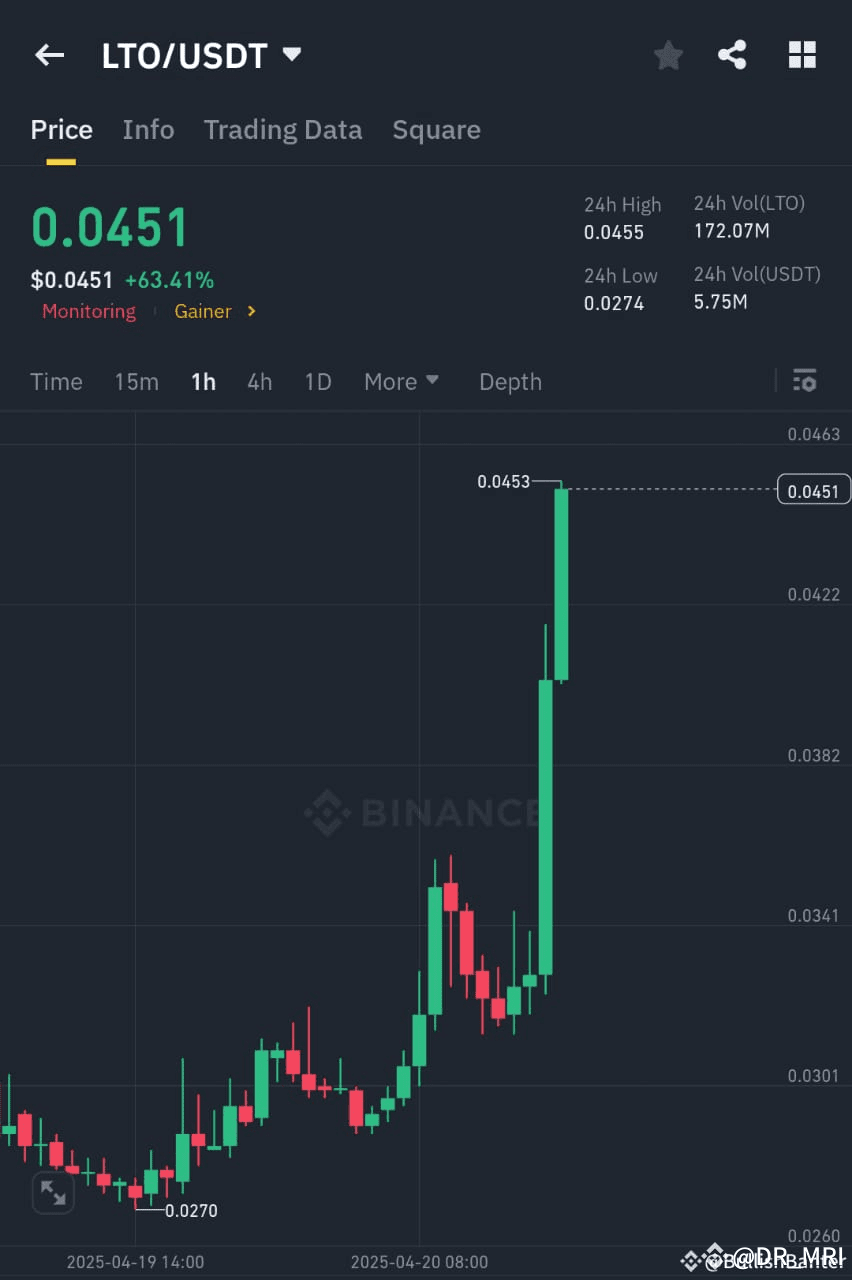Change chart interval to 15m
852x1280 pixels.
(x=136, y=382)
